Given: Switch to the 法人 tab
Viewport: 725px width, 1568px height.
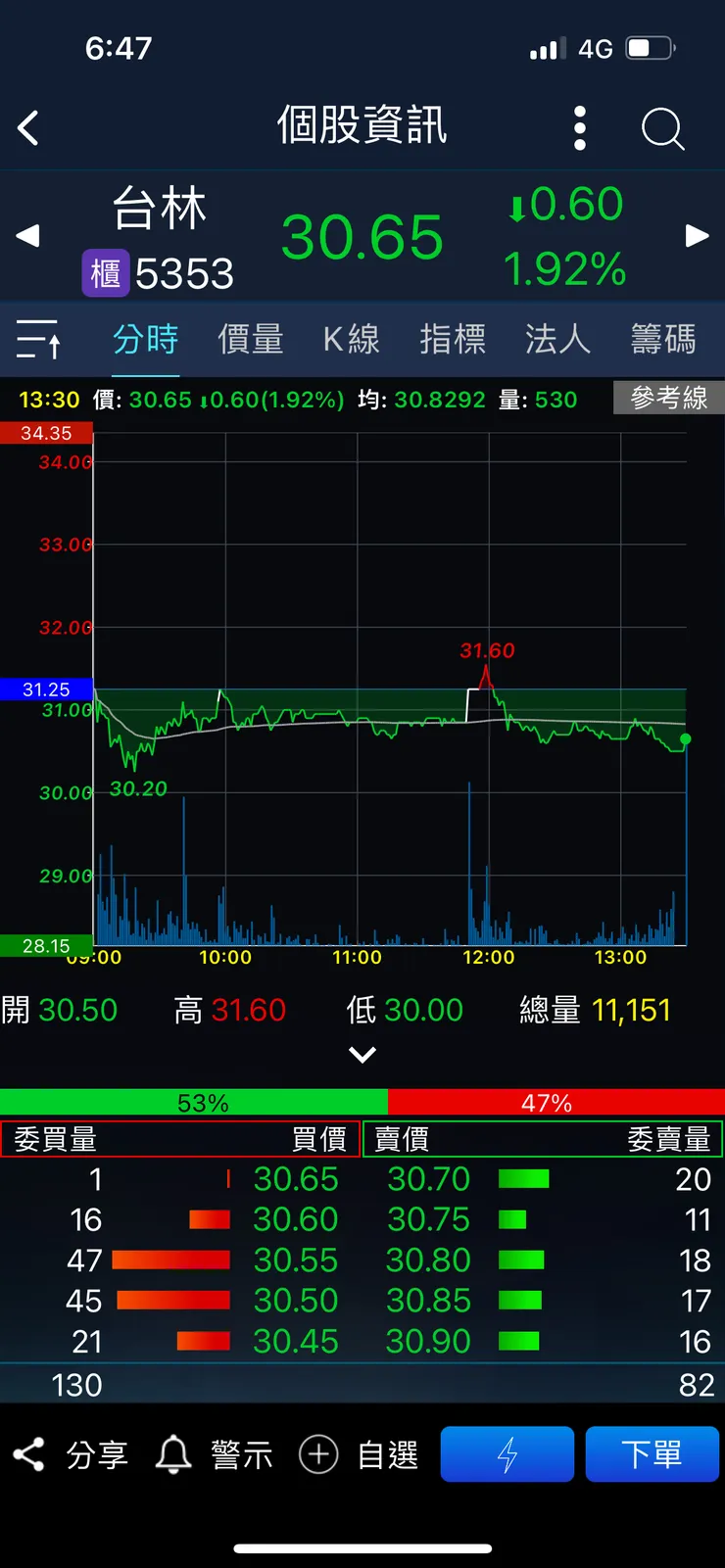Looking at the screenshot, I should coord(557,340).
